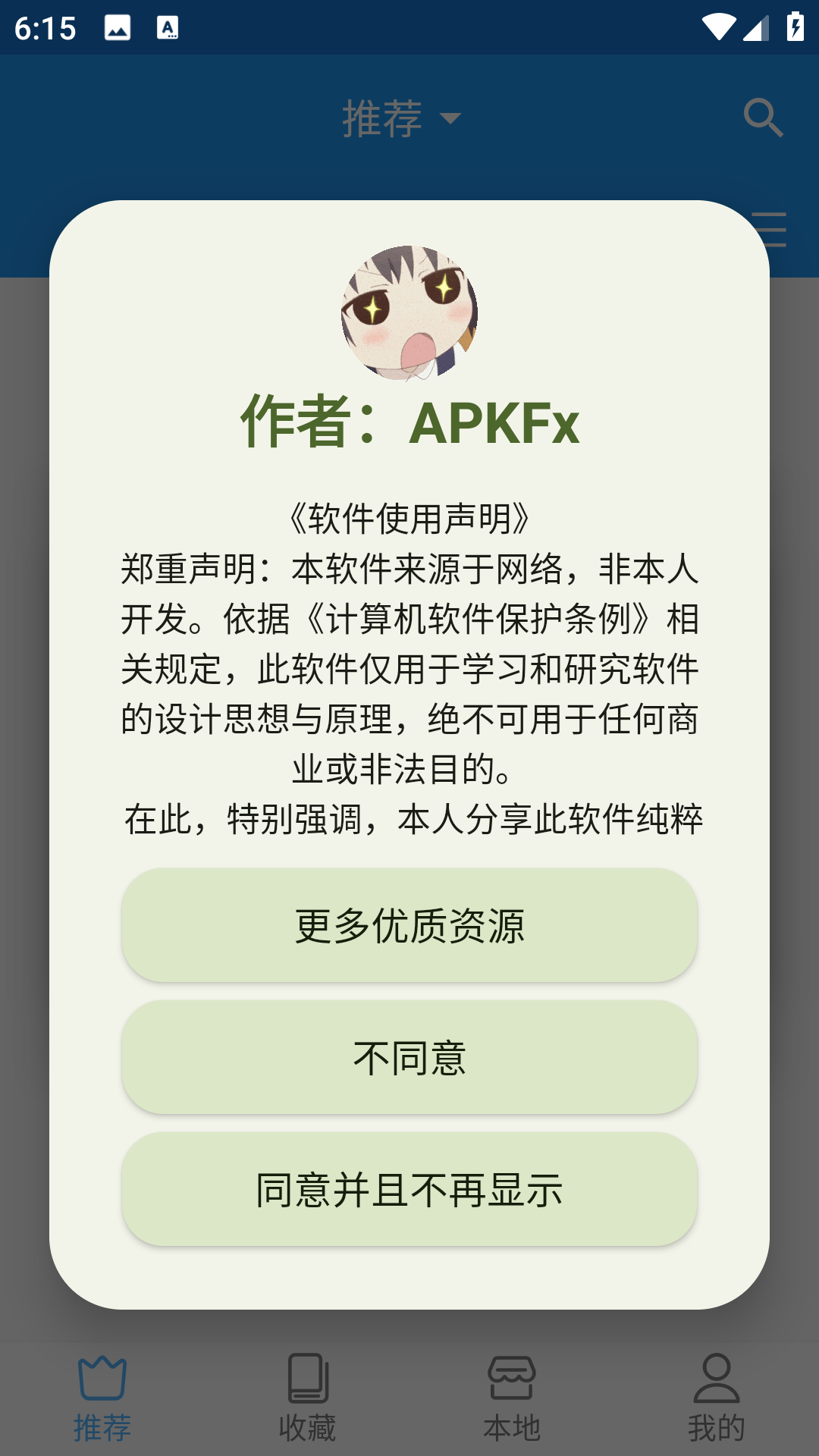Tap the 更多优质资源 button

tap(409, 925)
